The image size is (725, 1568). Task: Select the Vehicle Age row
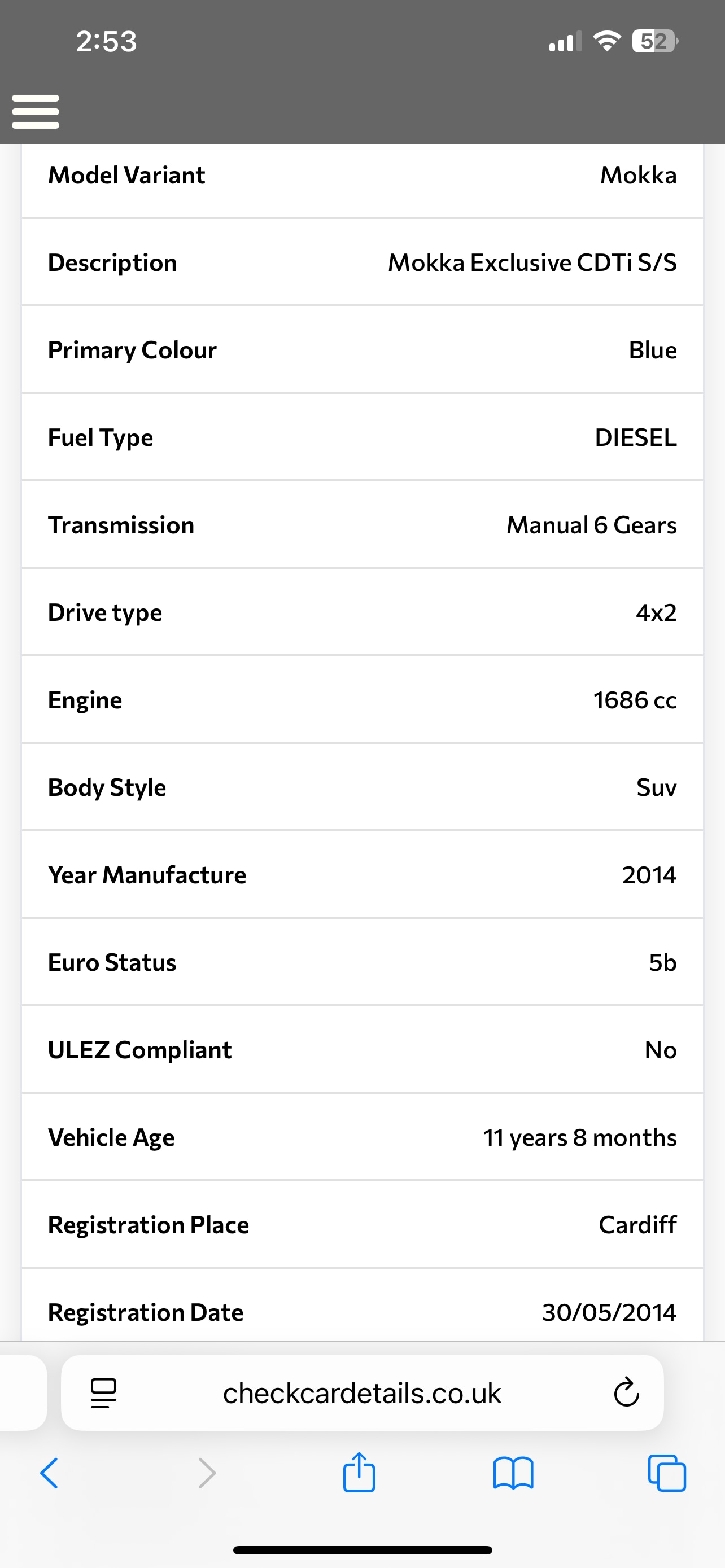[362, 1137]
